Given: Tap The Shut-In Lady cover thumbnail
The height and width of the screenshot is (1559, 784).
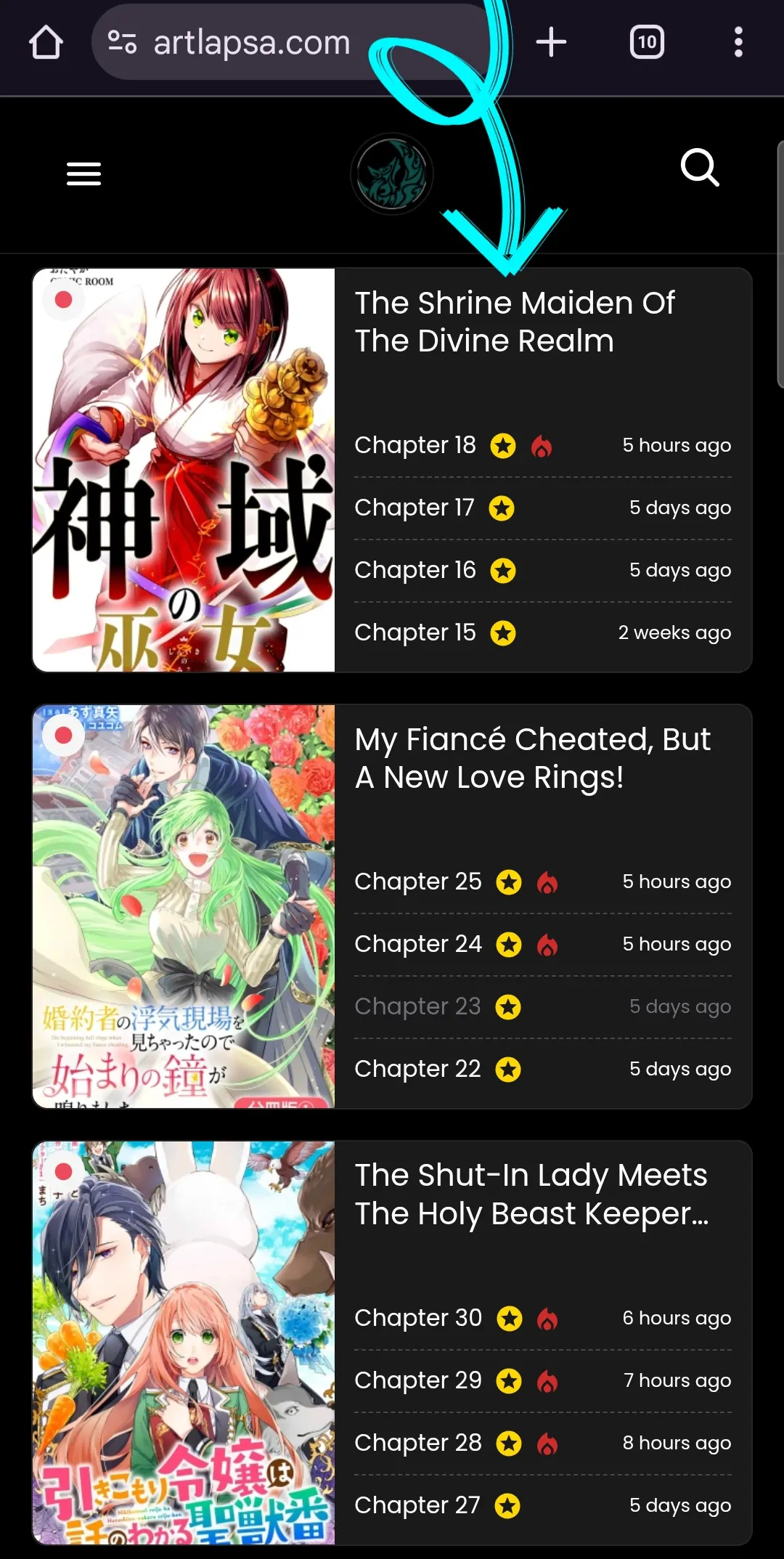Looking at the screenshot, I should pyautogui.click(x=184, y=1343).
